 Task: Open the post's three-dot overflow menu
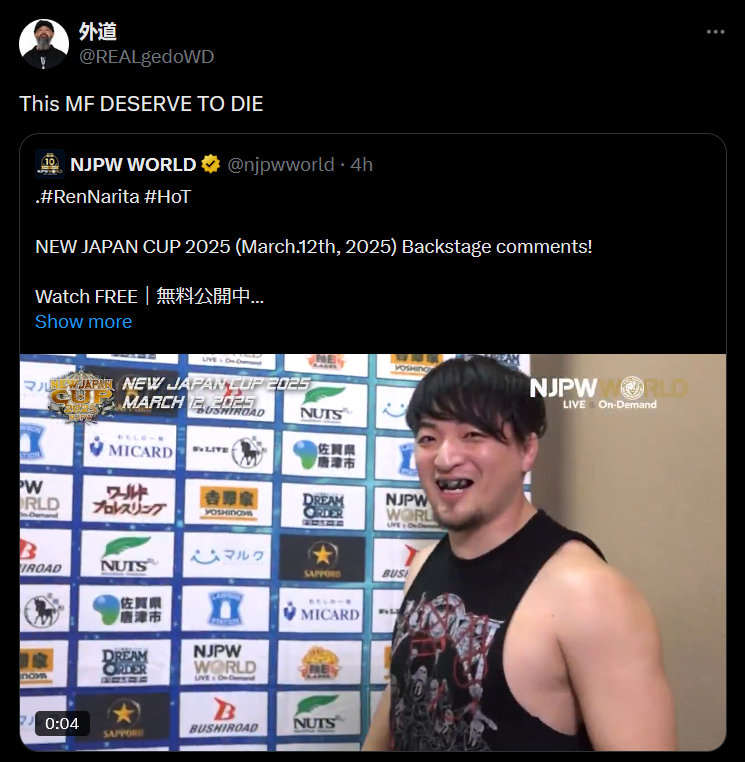point(715,32)
